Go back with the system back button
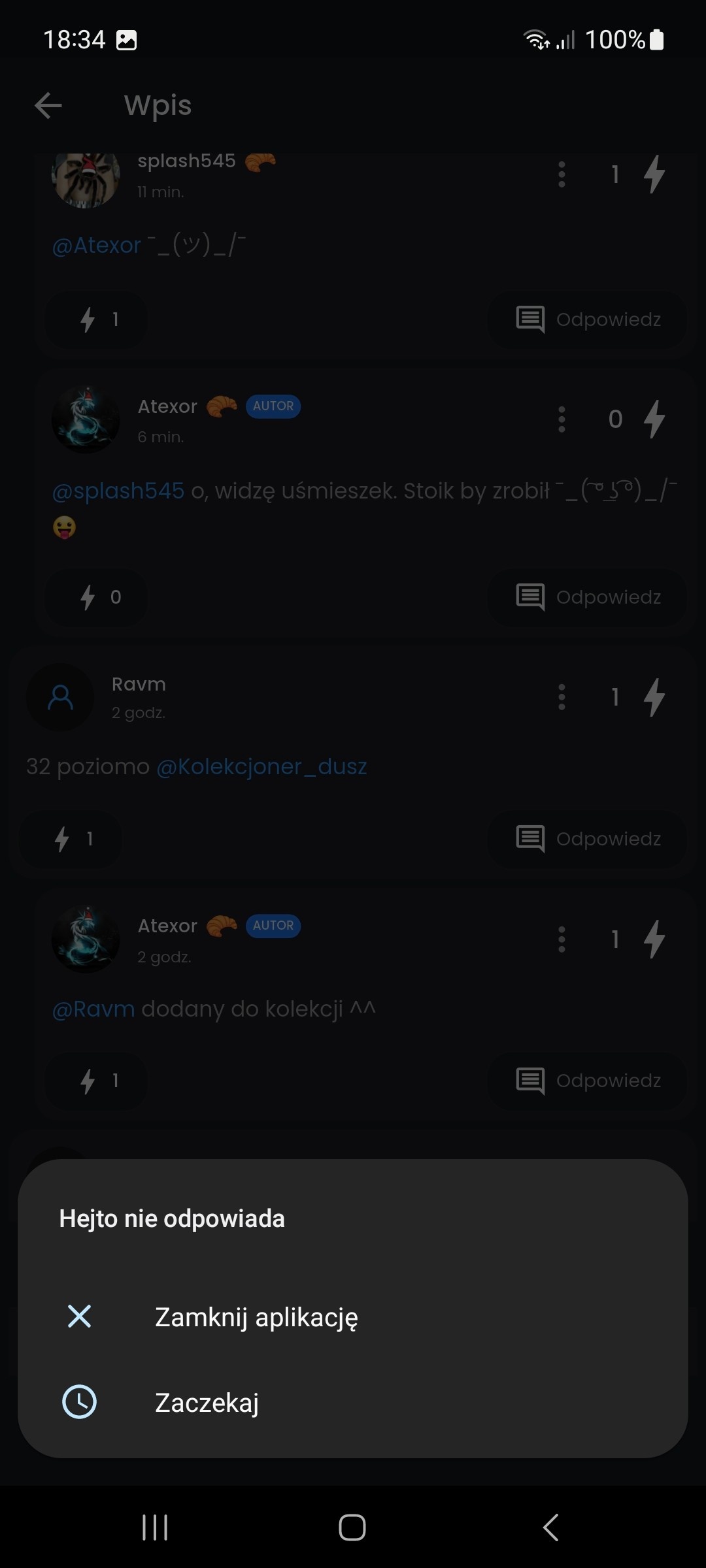The width and height of the screenshot is (706, 1568). (x=551, y=1527)
